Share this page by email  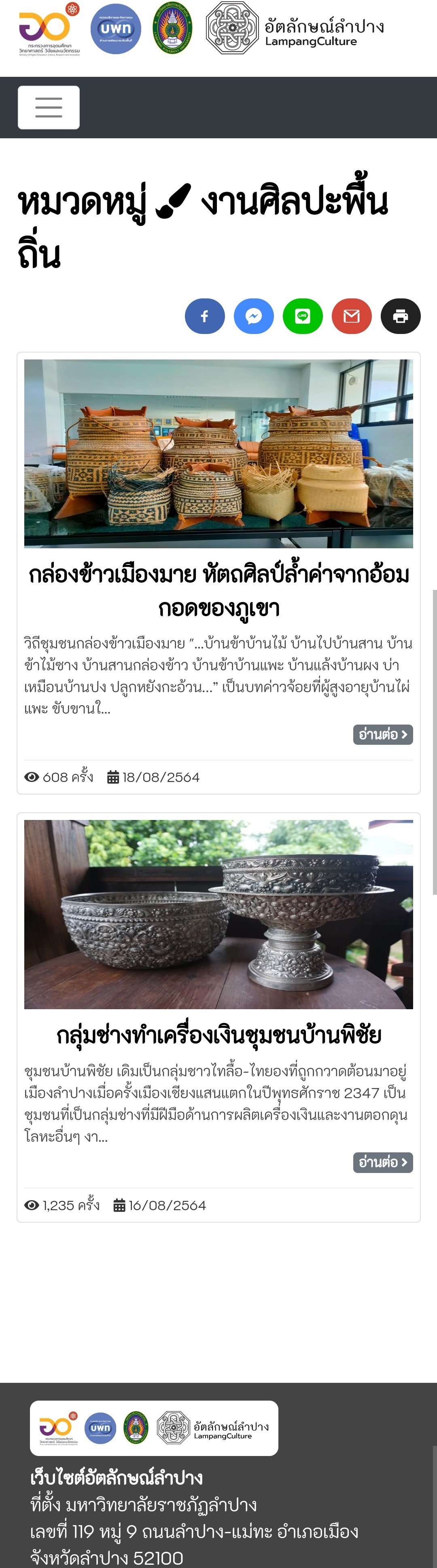[352, 316]
